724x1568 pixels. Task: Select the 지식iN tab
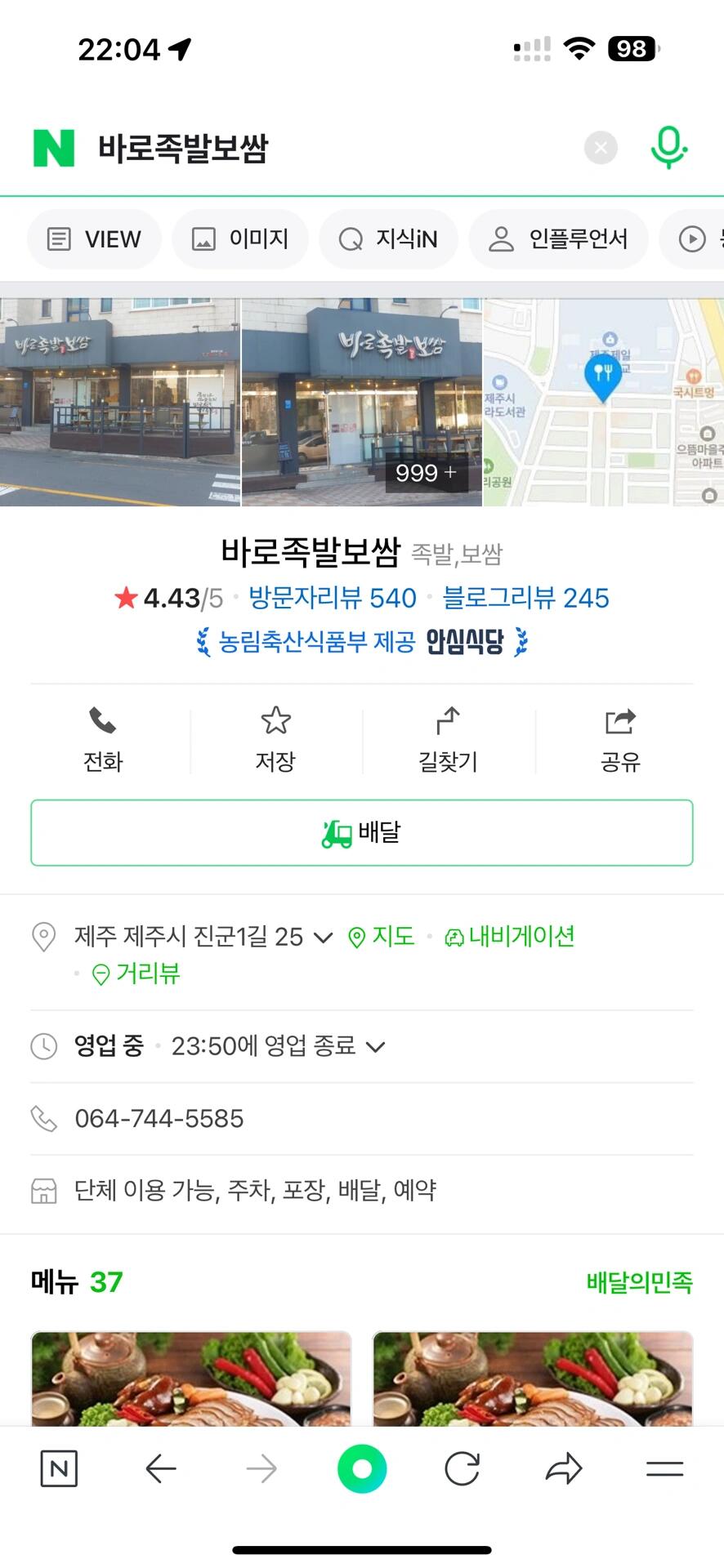(x=388, y=239)
